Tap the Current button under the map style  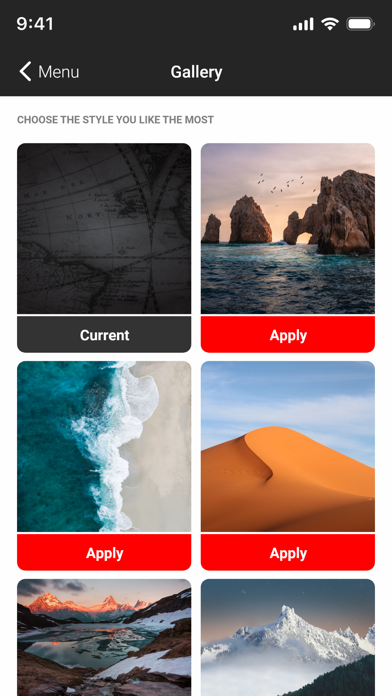[x=104, y=334]
